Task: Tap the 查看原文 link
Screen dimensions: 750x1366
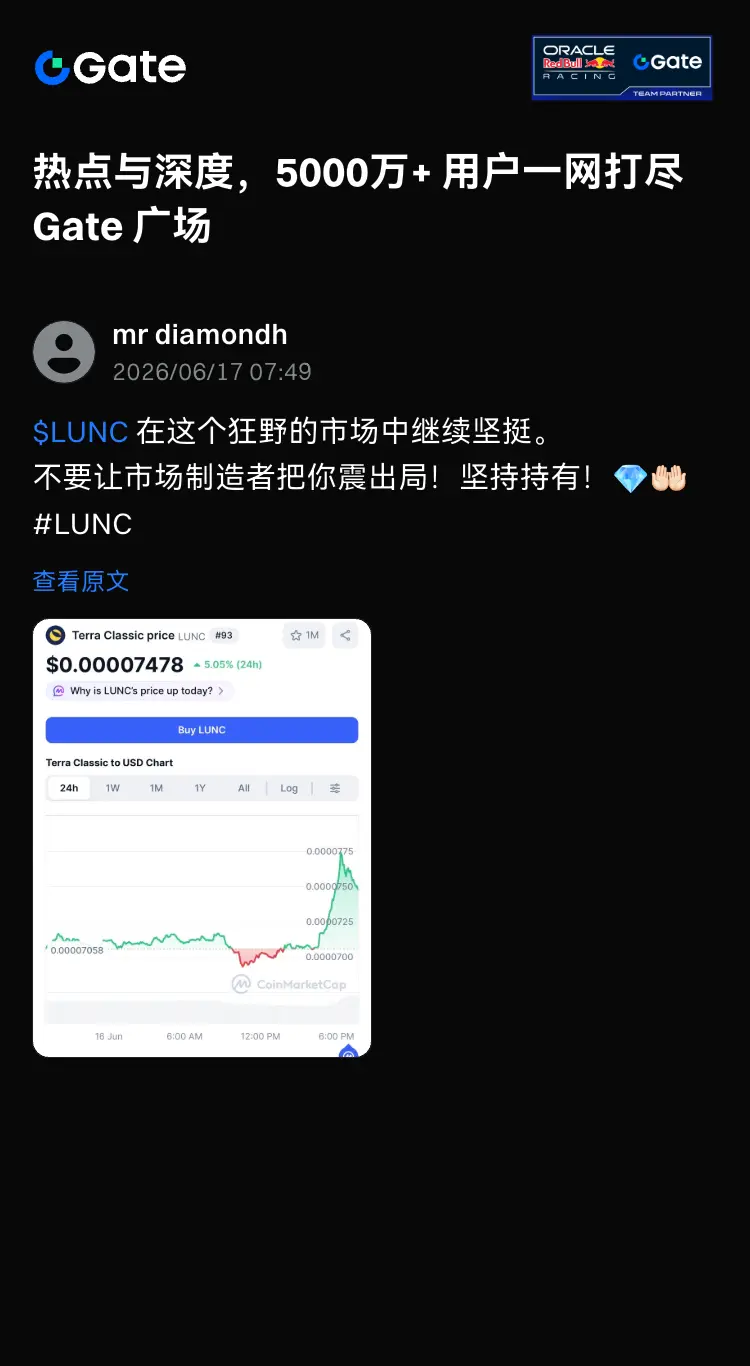Action: (81, 581)
